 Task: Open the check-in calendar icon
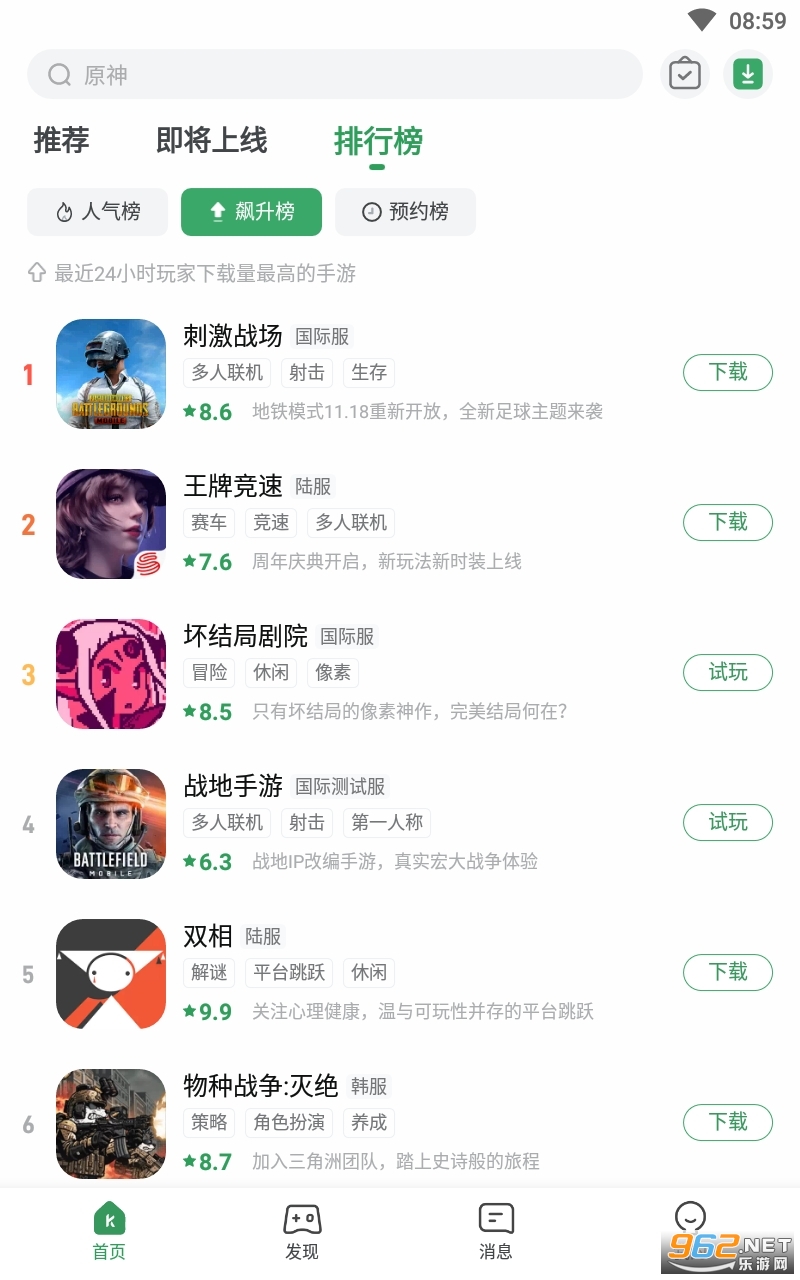point(685,75)
